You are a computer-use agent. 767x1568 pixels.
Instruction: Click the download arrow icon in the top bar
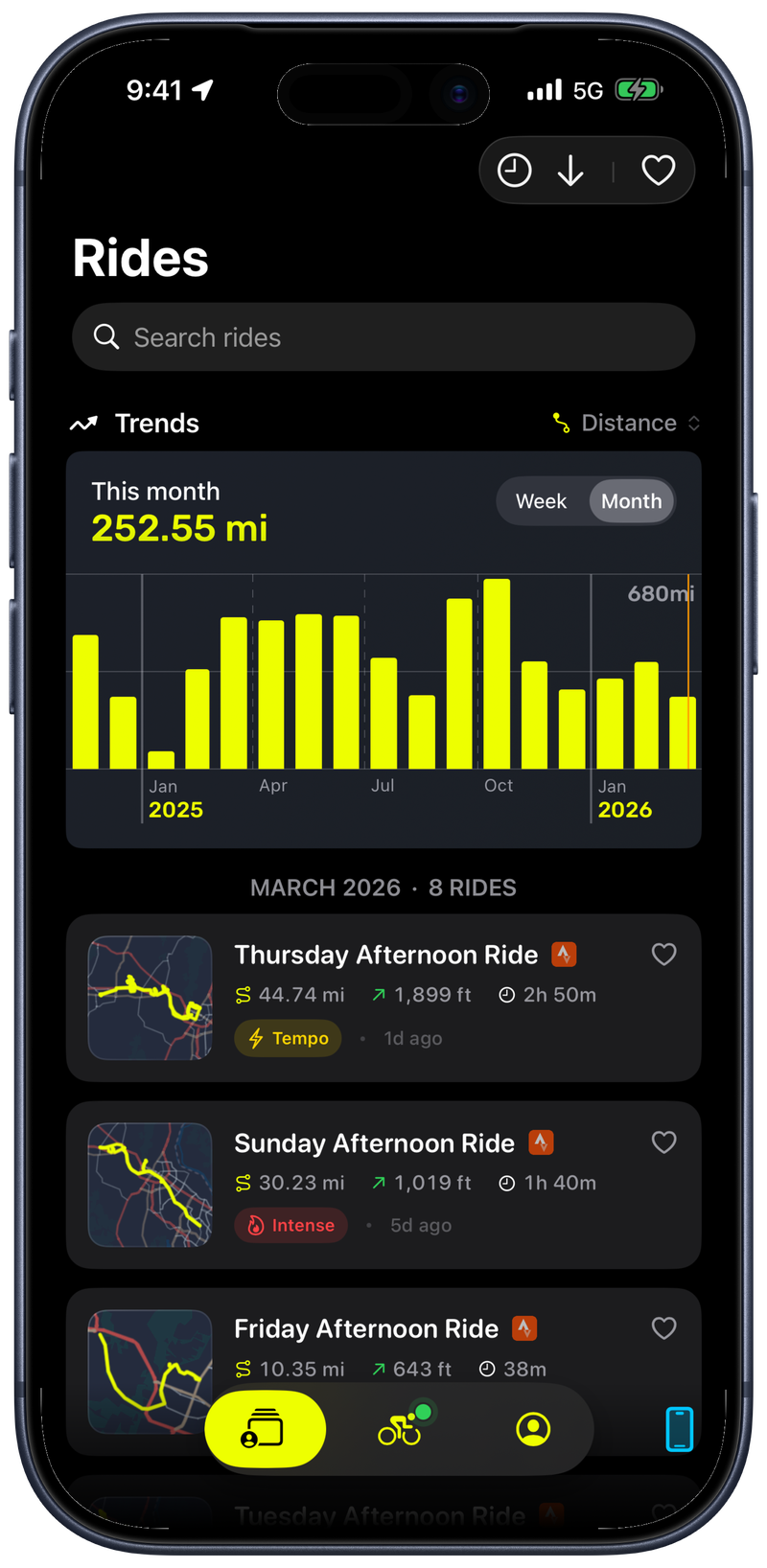[x=569, y=170]
